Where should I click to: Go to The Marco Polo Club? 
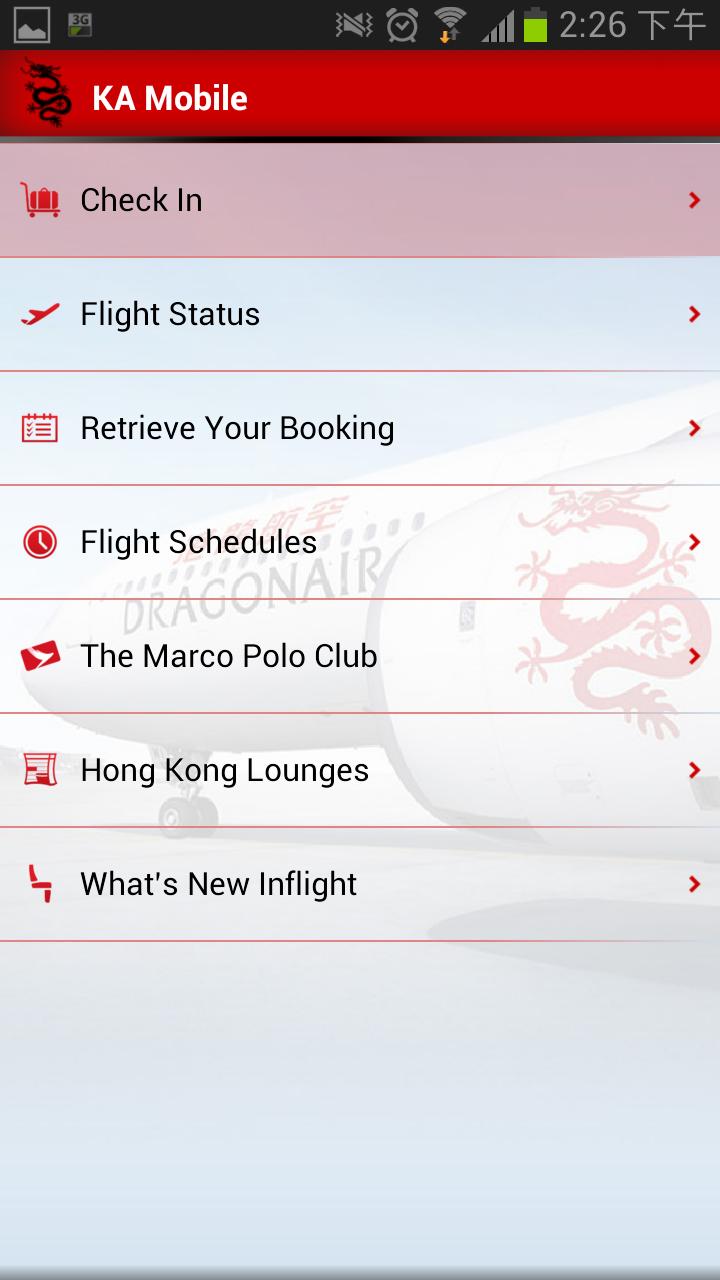click(x=360, y=656)
